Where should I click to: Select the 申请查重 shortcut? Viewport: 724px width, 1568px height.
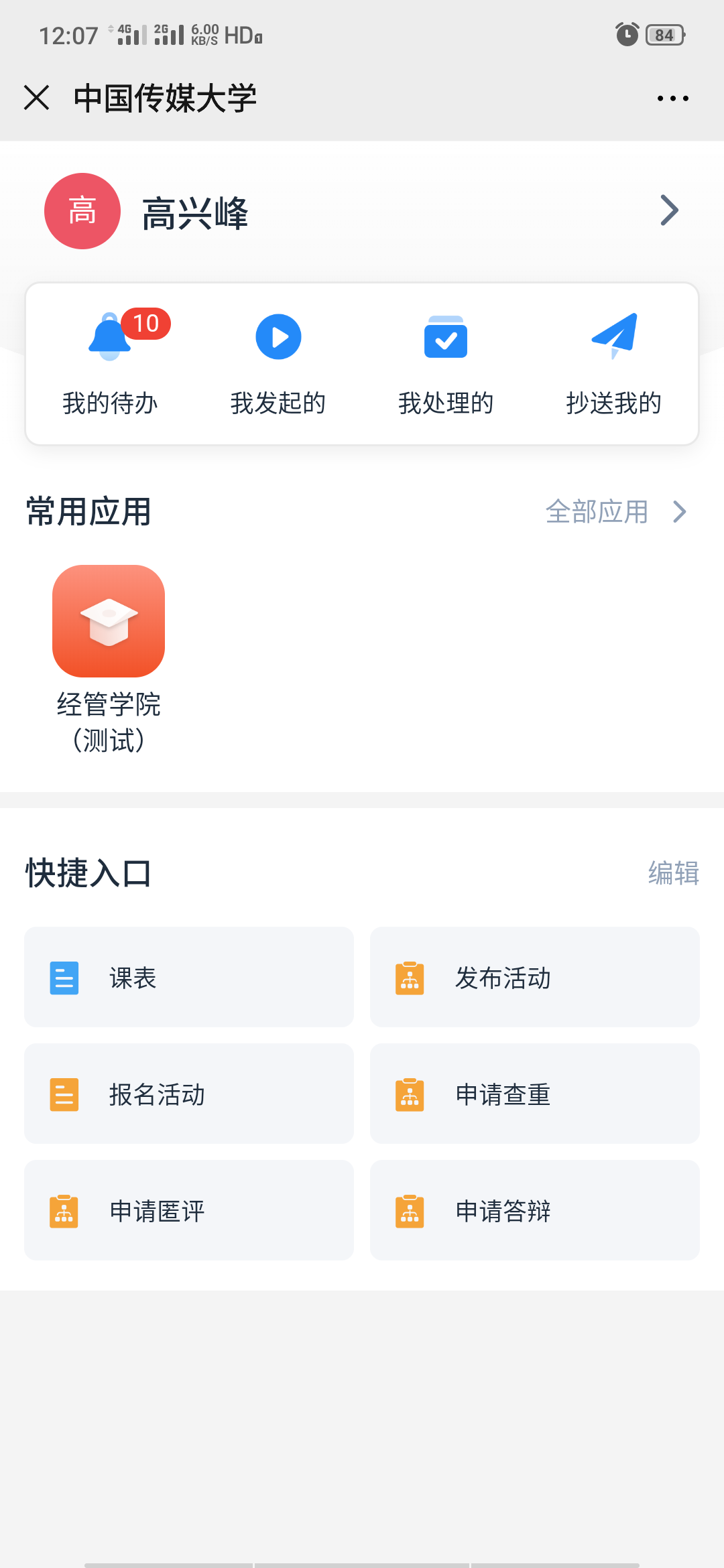(x=534, y=1094)
